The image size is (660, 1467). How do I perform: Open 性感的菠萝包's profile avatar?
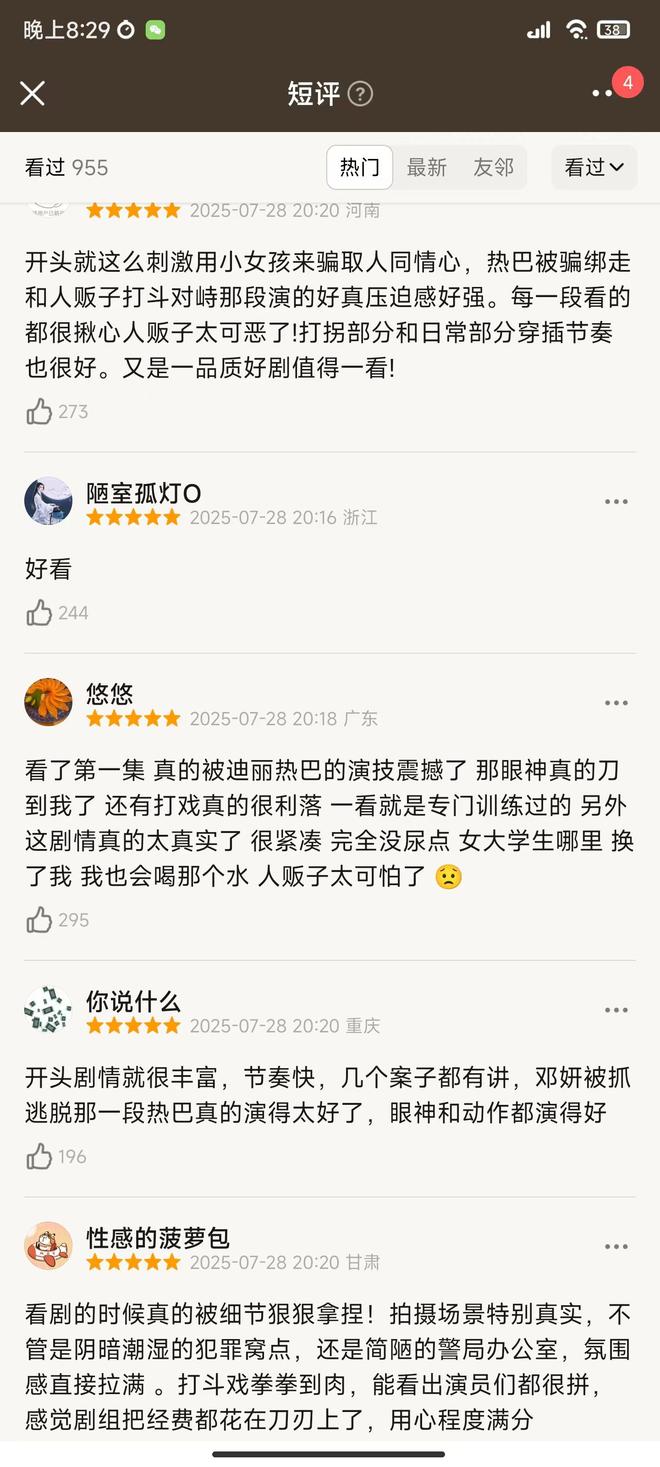(x=48, y=1246)
